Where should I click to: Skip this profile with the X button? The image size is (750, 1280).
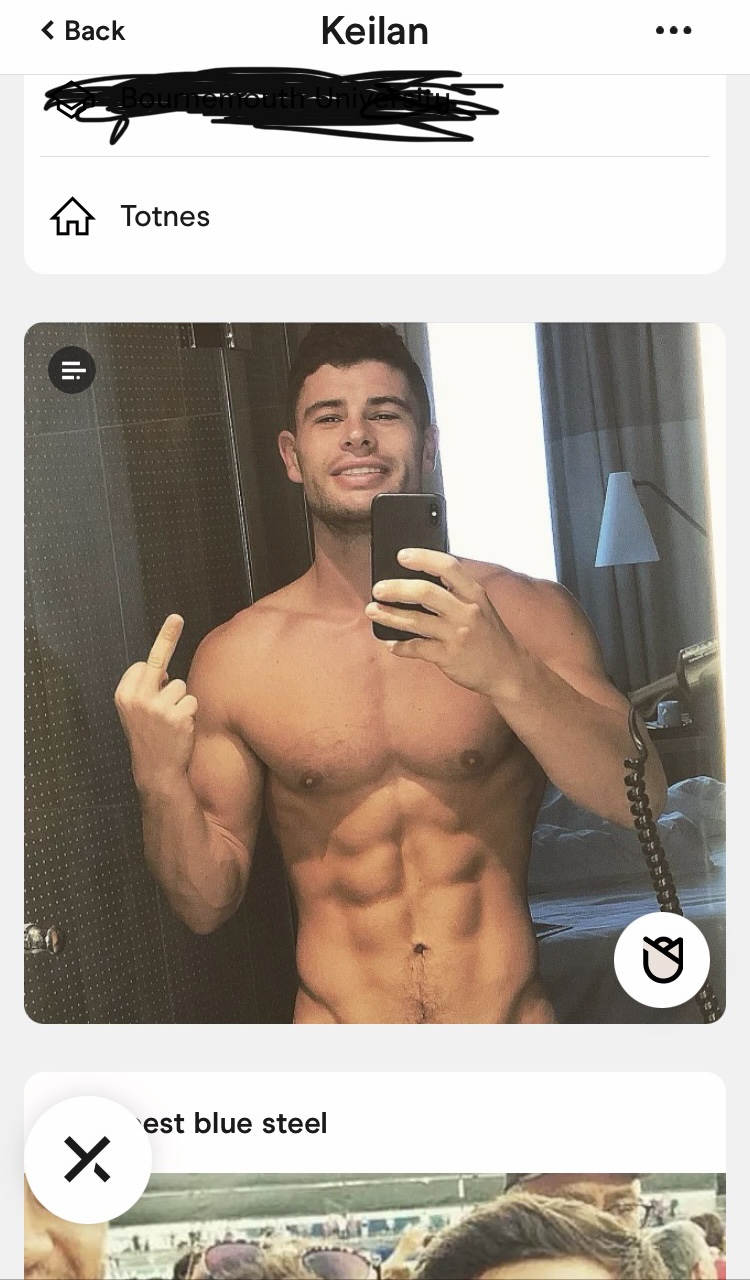tap(88, 1160)
